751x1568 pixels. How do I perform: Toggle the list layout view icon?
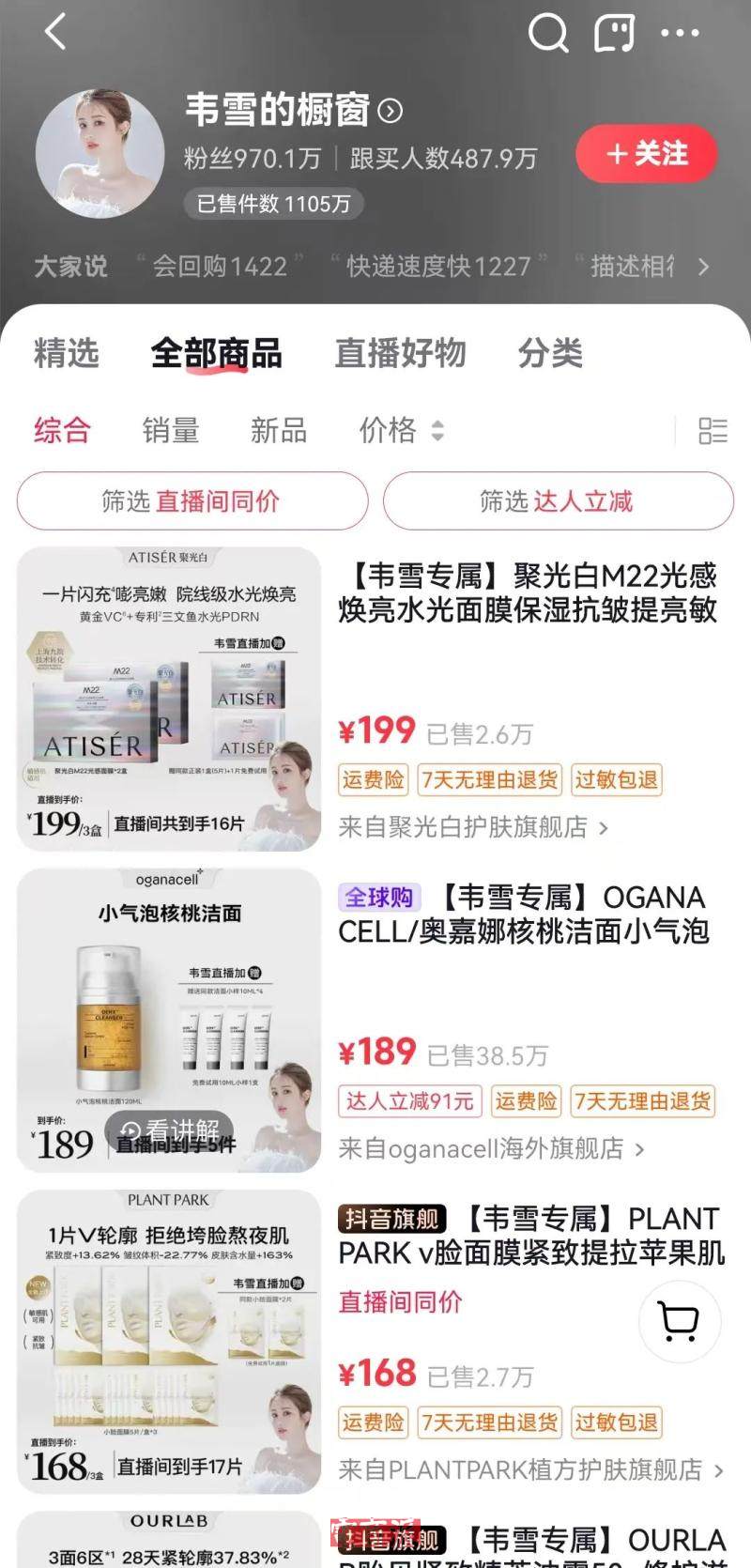[713, 431]
